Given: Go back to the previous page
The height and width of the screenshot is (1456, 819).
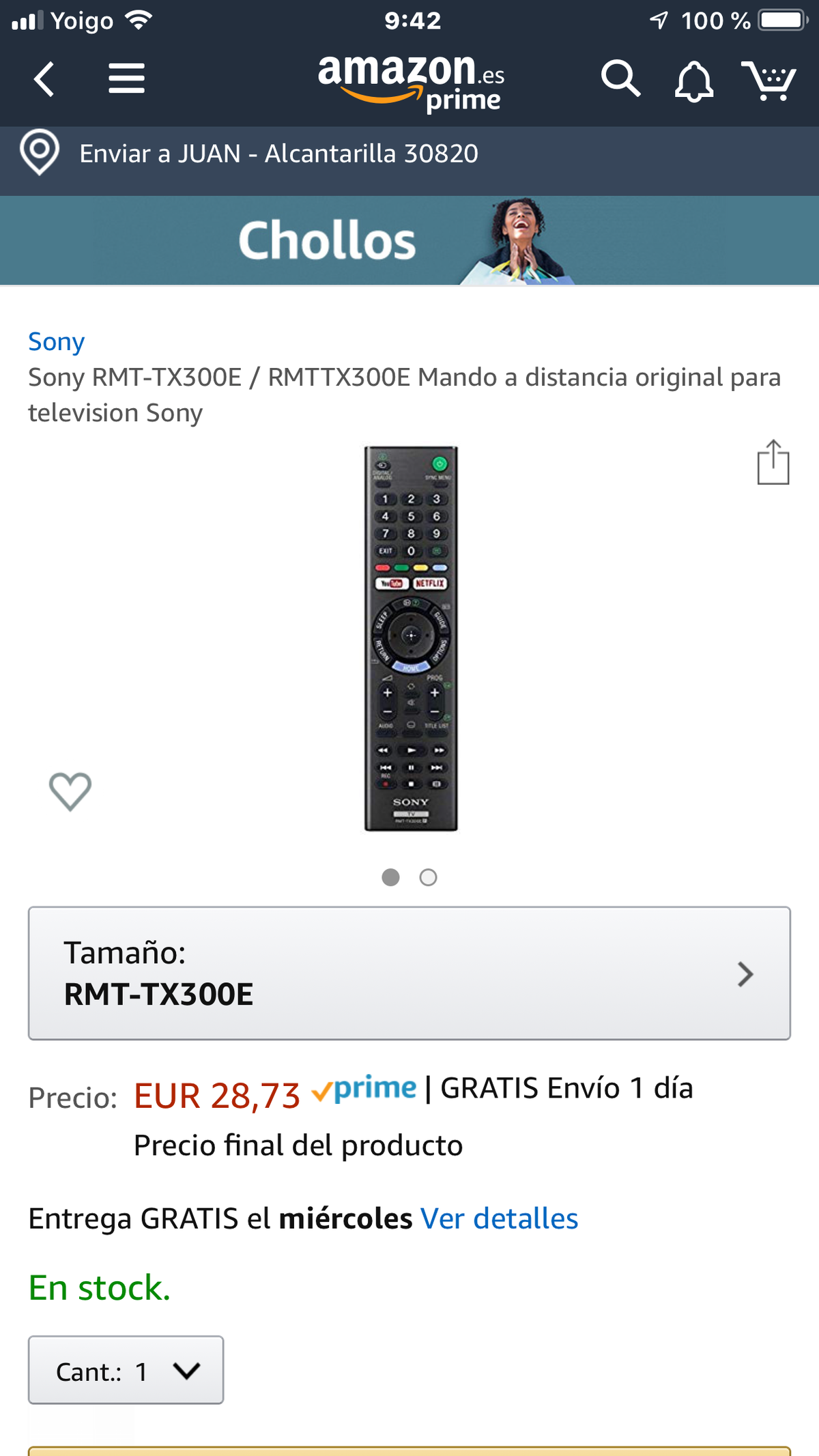Looking at the screenshot, I should pyautogui.click(x=44, y=79).
